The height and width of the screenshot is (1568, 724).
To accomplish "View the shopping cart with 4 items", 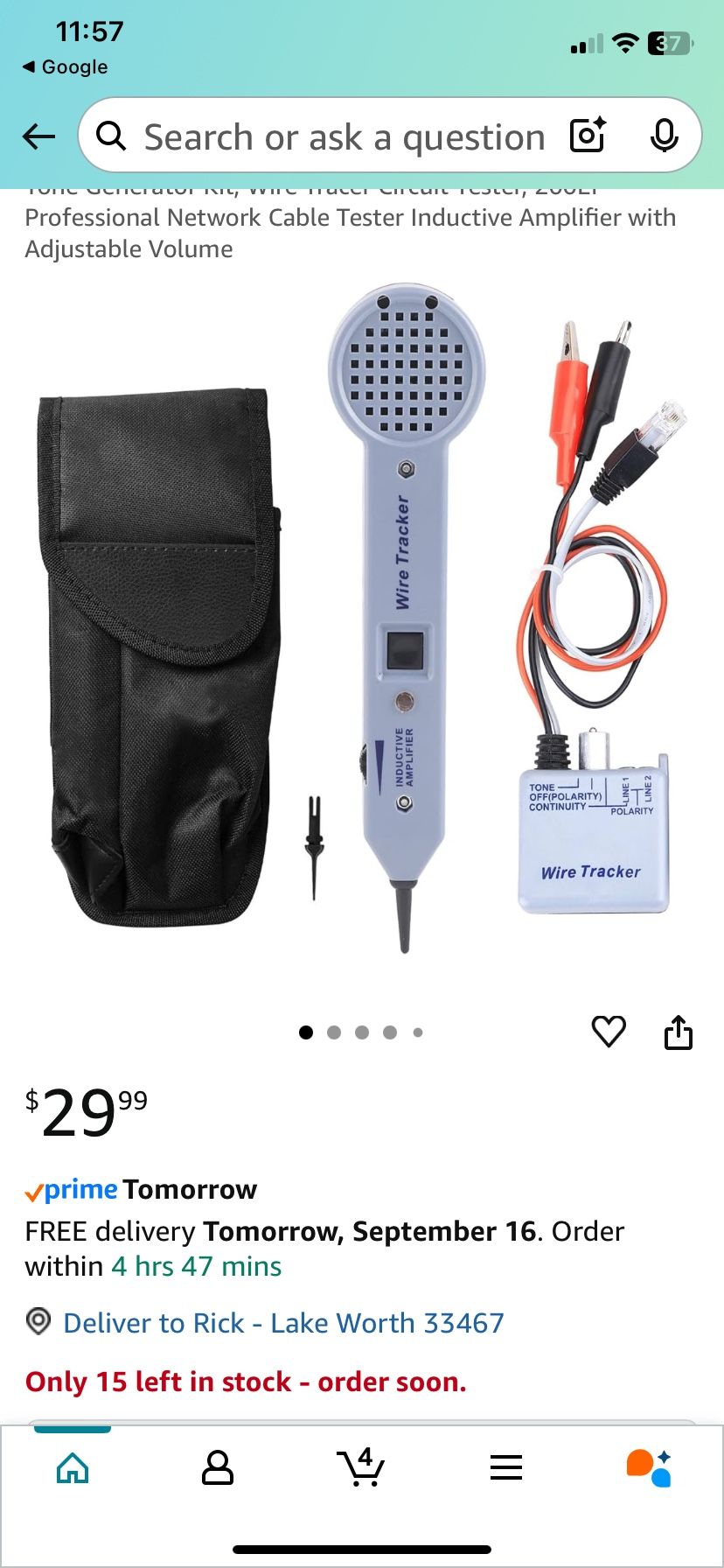I will click(x=361, y=1467).
